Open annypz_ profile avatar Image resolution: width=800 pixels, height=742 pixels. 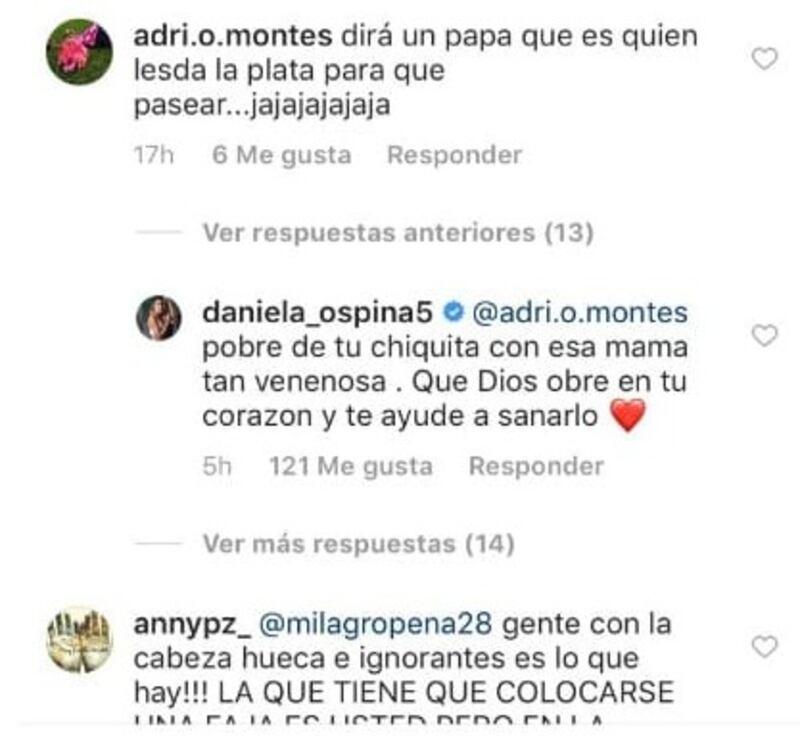(79, 640)
